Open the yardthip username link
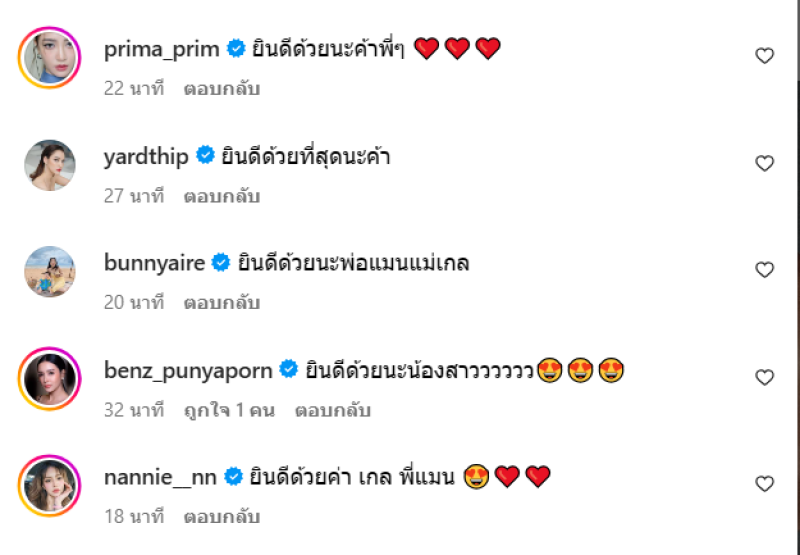This screenshot has height=555, width=800. tap(146, 156)
